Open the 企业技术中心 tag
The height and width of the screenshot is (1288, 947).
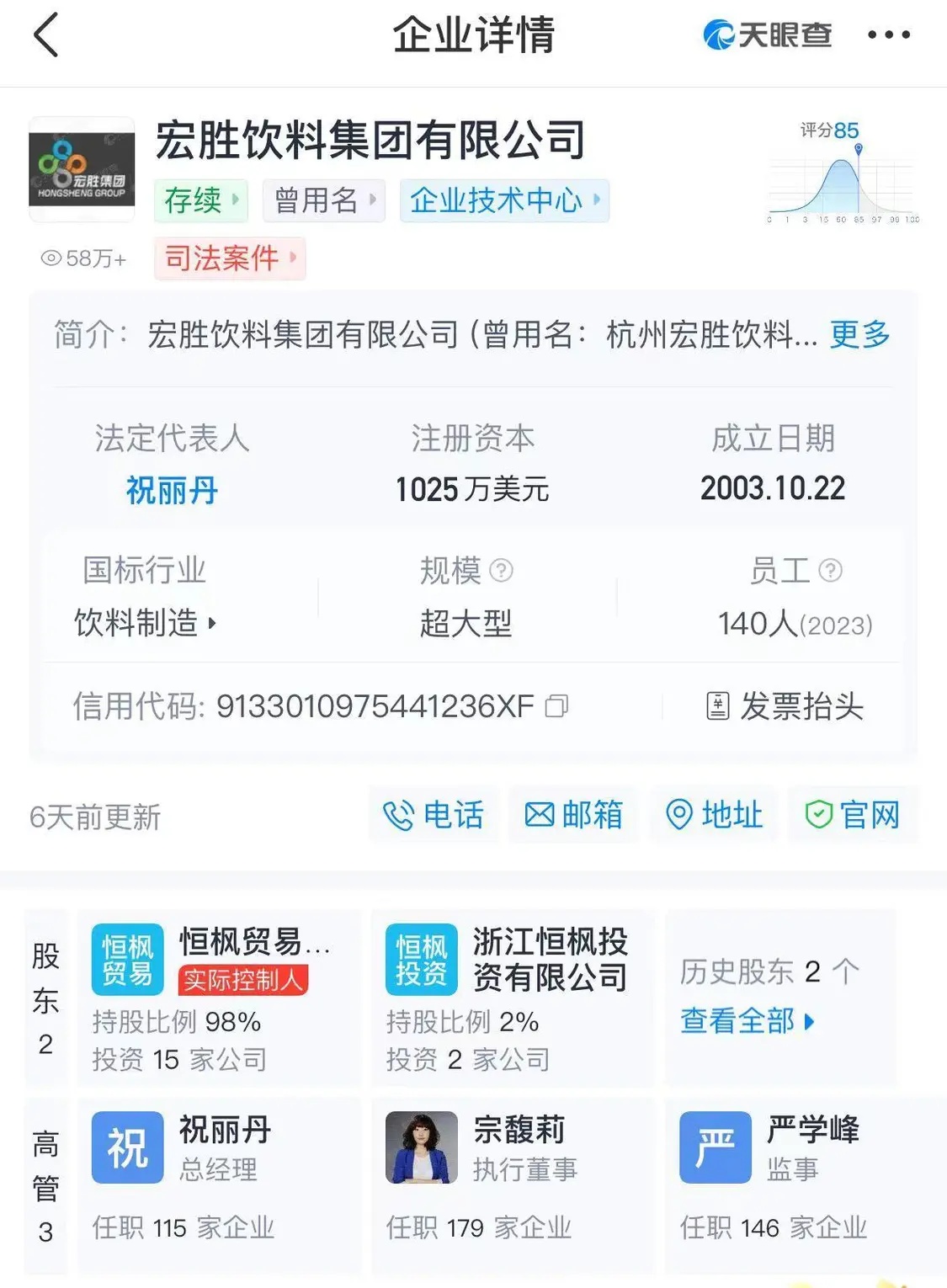pos(503,200)
